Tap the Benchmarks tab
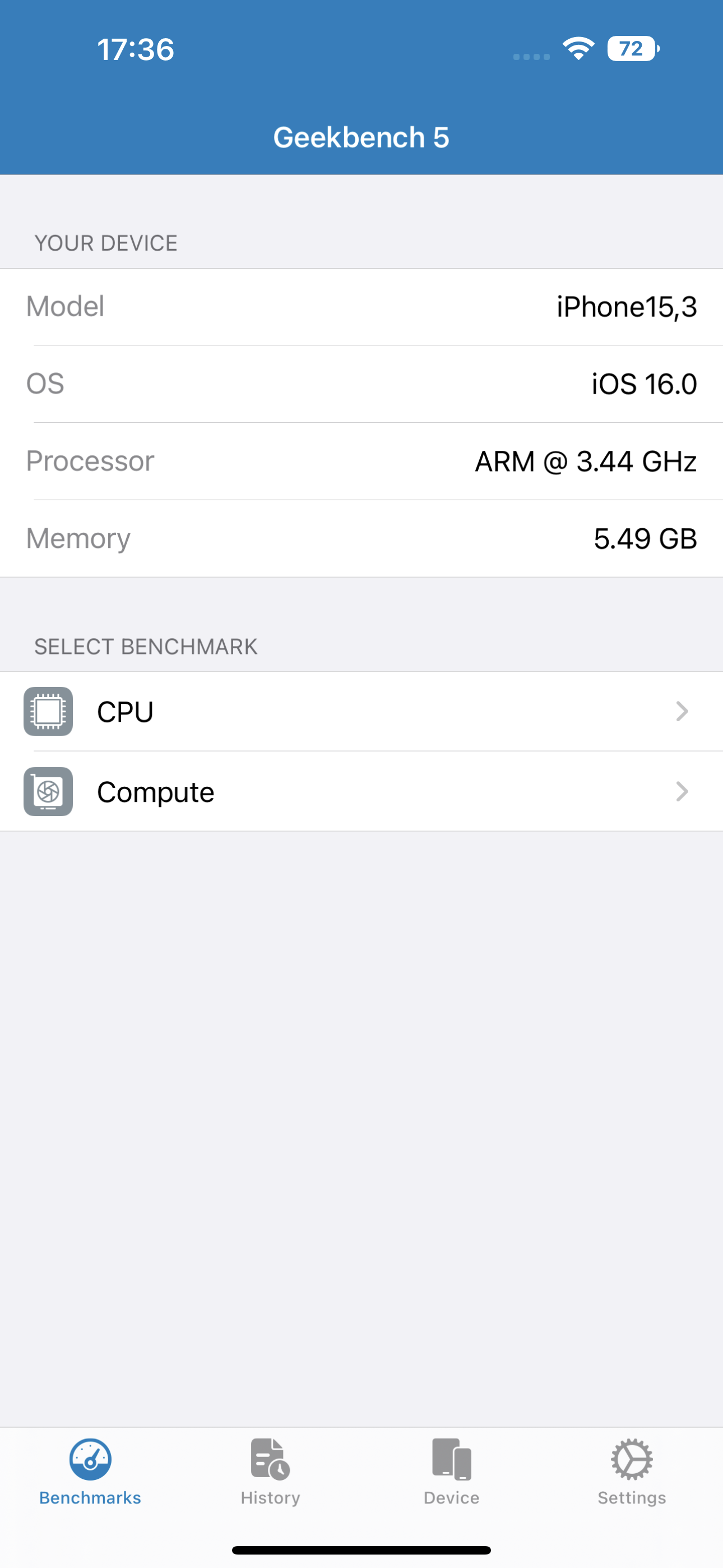This screenshot has width=723, height=1568. point(90,1472)
